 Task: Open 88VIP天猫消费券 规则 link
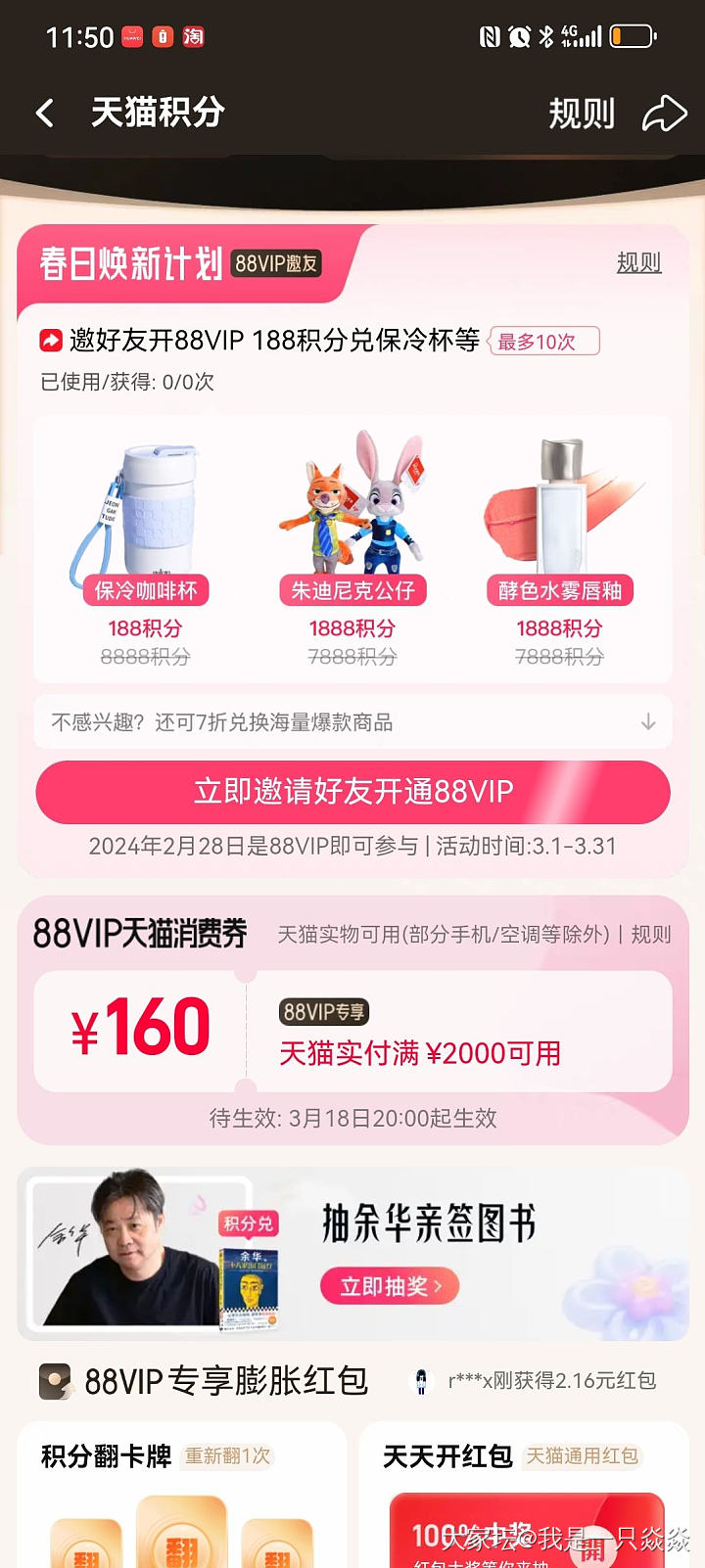[651, 935]
